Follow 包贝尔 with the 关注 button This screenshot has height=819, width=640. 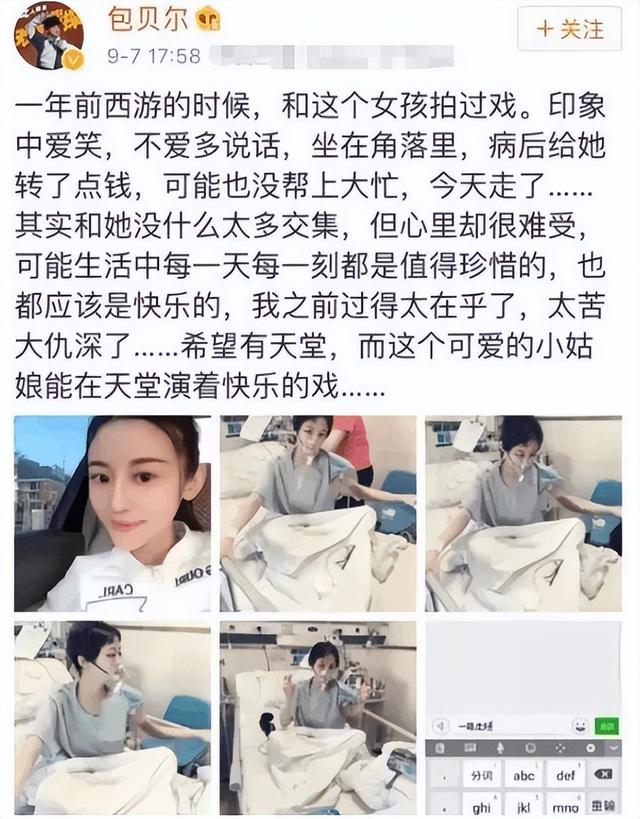[569, 28]
